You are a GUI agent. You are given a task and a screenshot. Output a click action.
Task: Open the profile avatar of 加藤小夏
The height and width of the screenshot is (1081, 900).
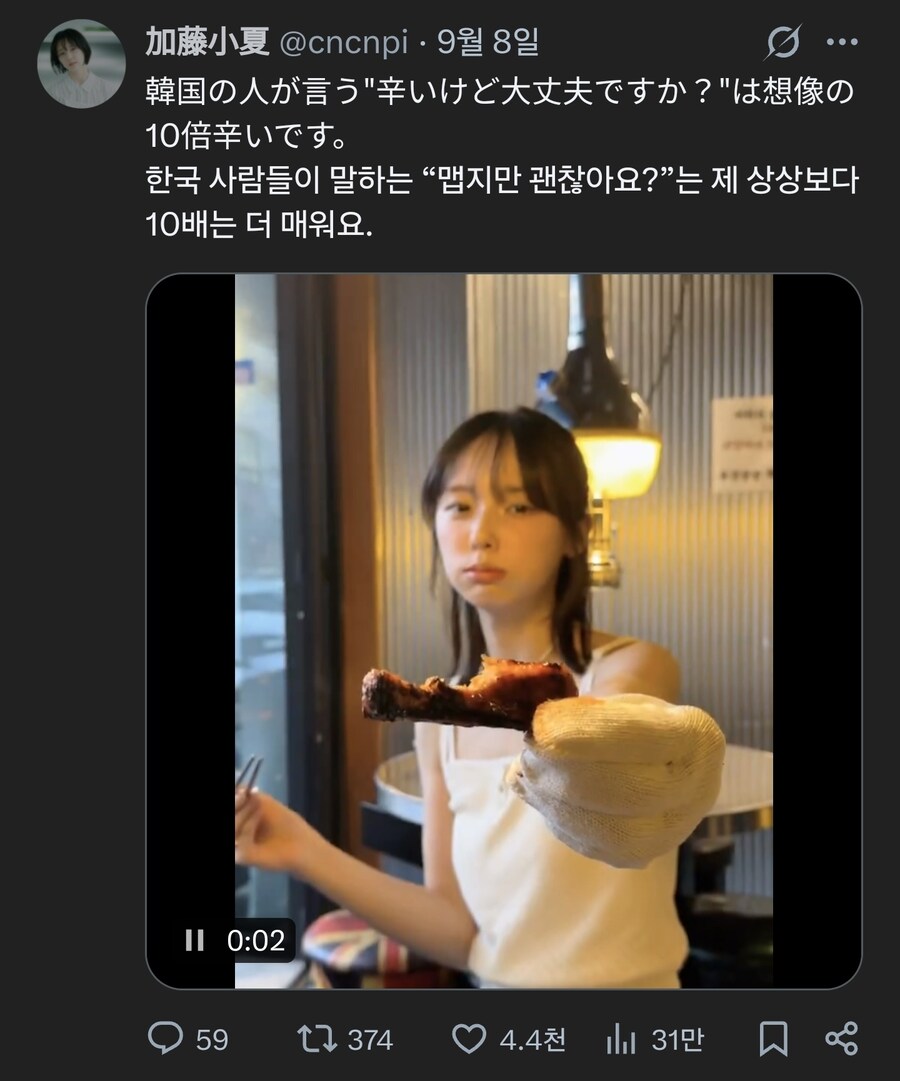[80, 64]
